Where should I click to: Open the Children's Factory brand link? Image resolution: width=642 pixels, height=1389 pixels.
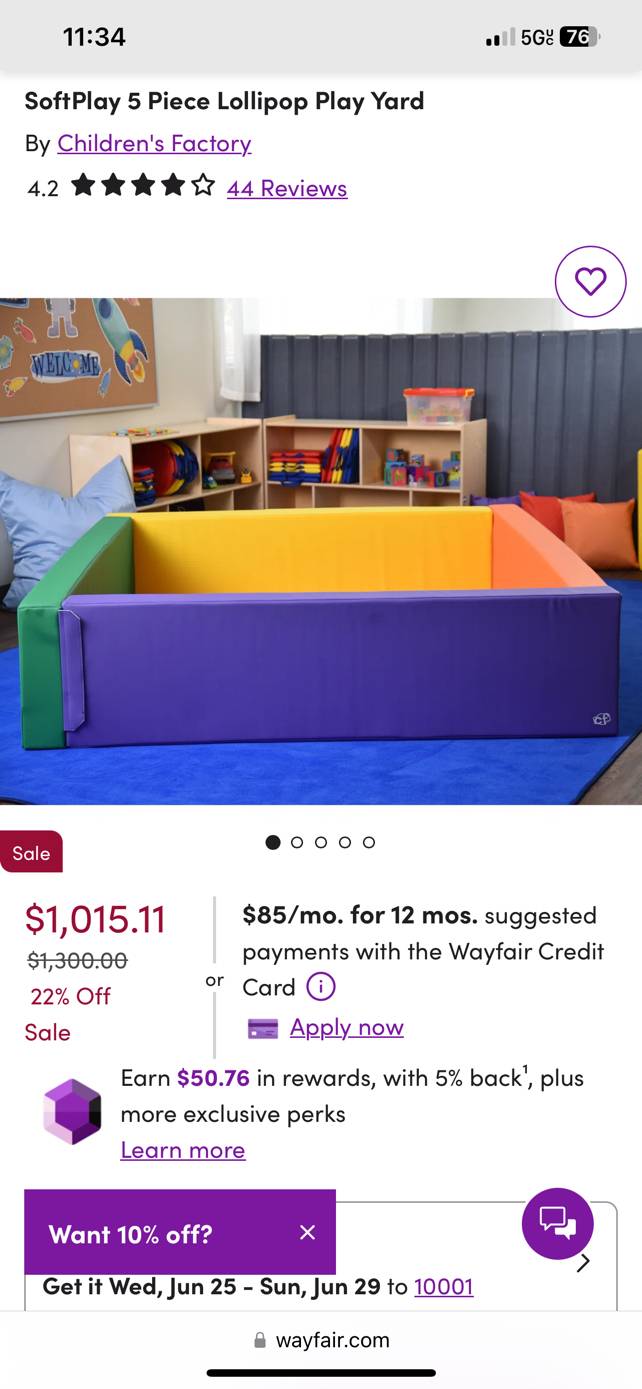(154, 143)
